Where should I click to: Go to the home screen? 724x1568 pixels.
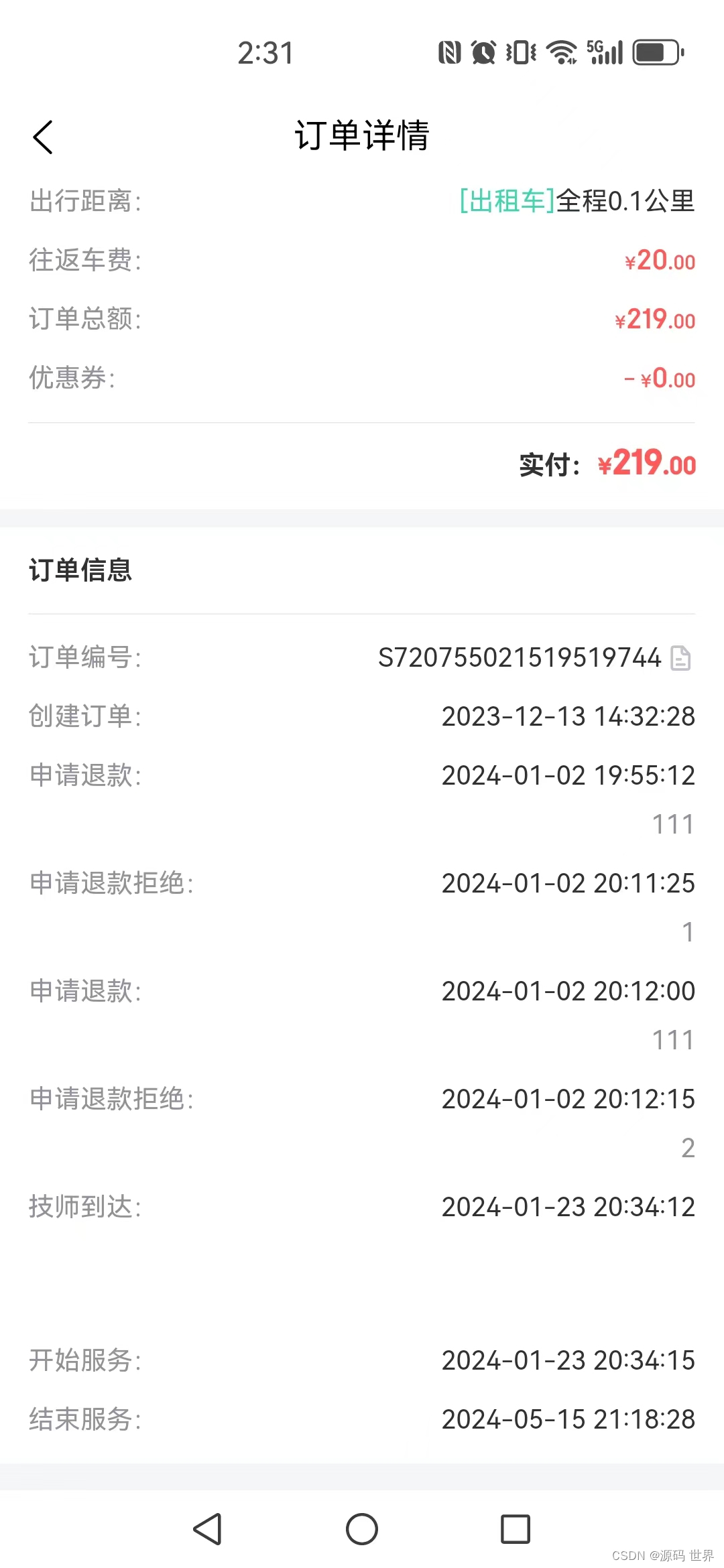362,1529
